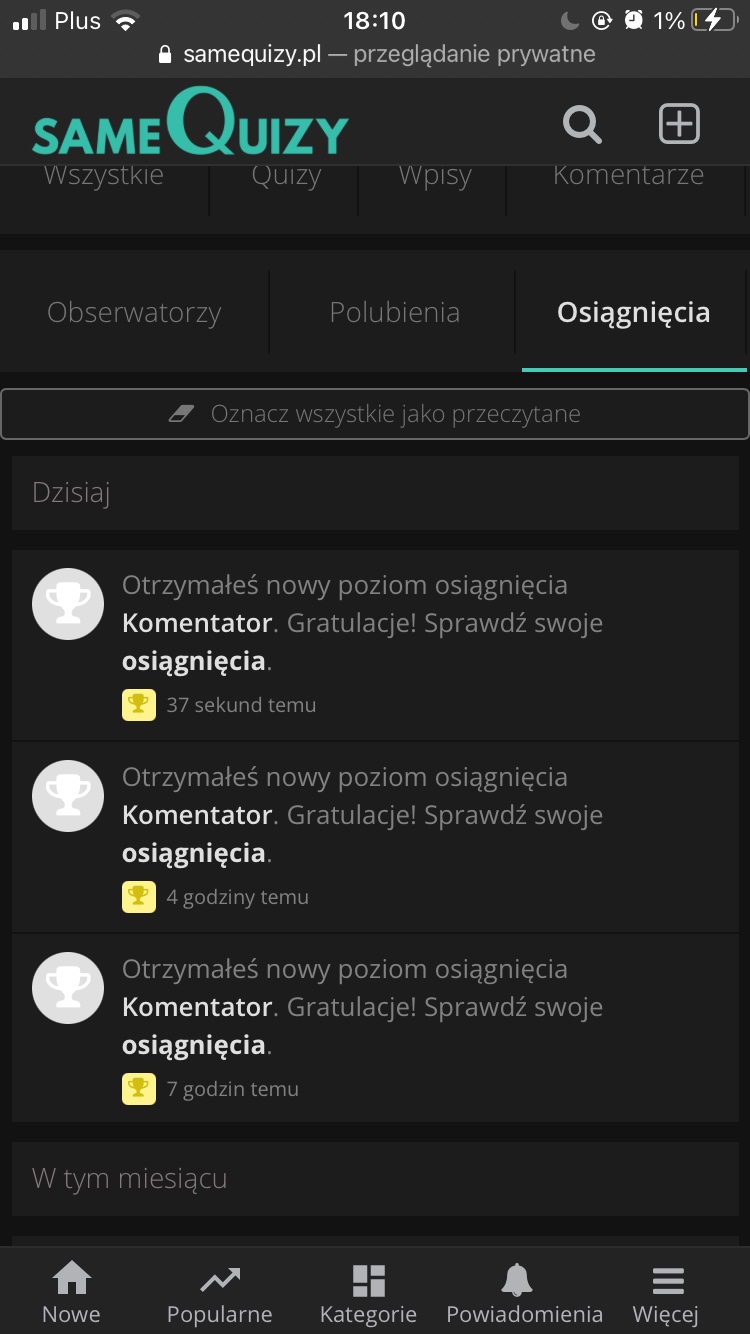Open the Obserwatorzy tab

pos(134,312)
